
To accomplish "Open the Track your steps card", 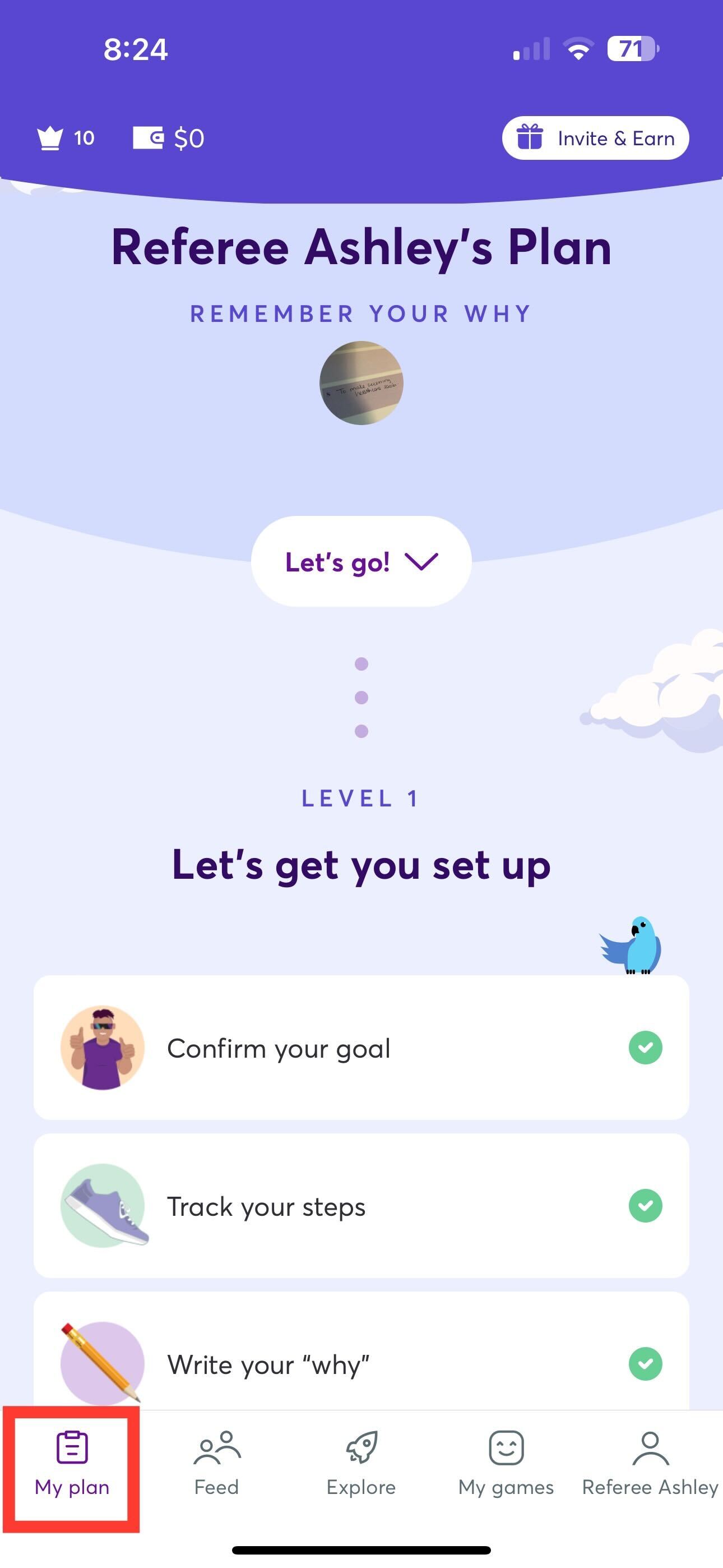I will coord(361,1206).
